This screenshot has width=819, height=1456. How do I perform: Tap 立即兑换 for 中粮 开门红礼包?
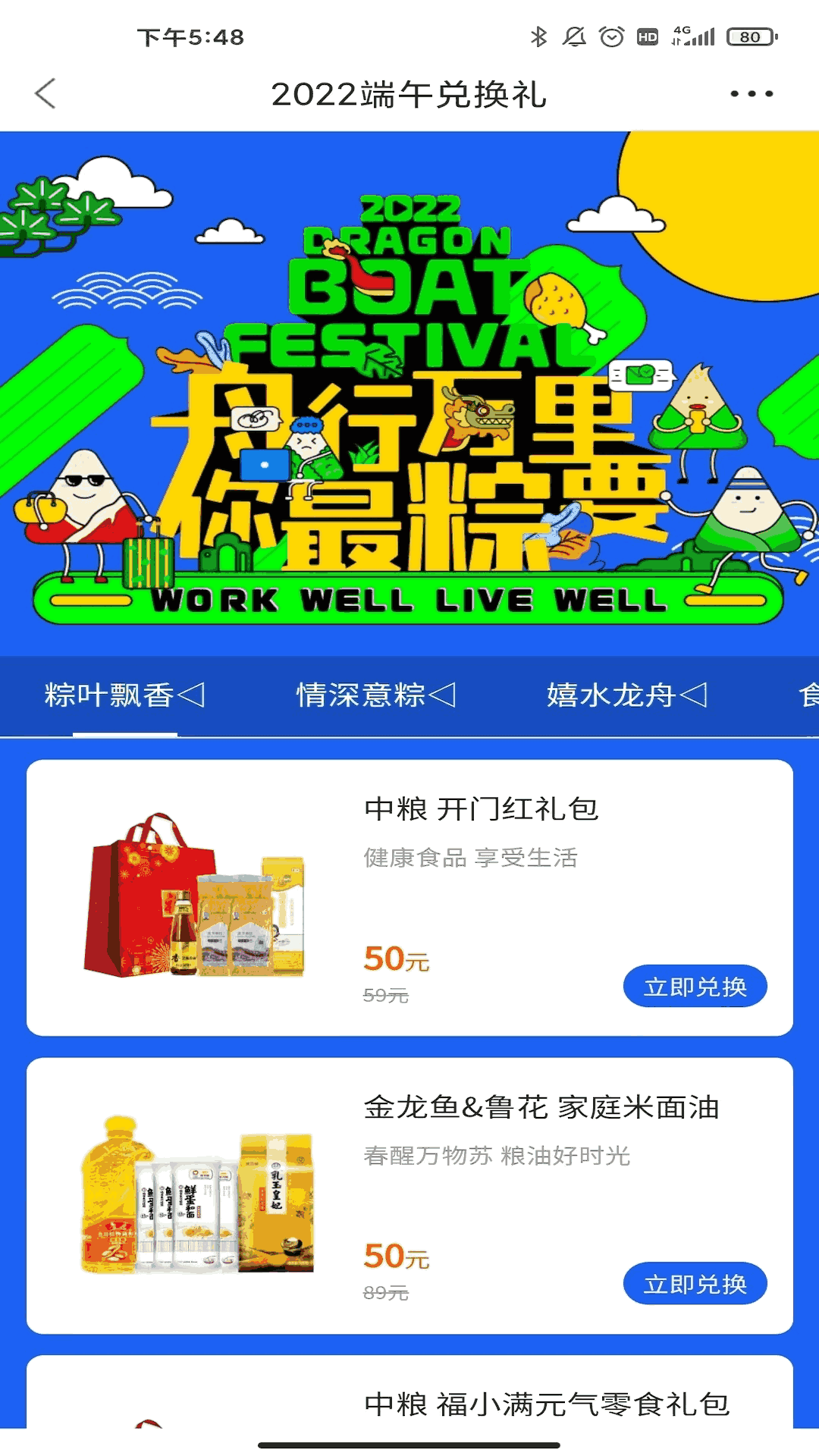point(695,987)
